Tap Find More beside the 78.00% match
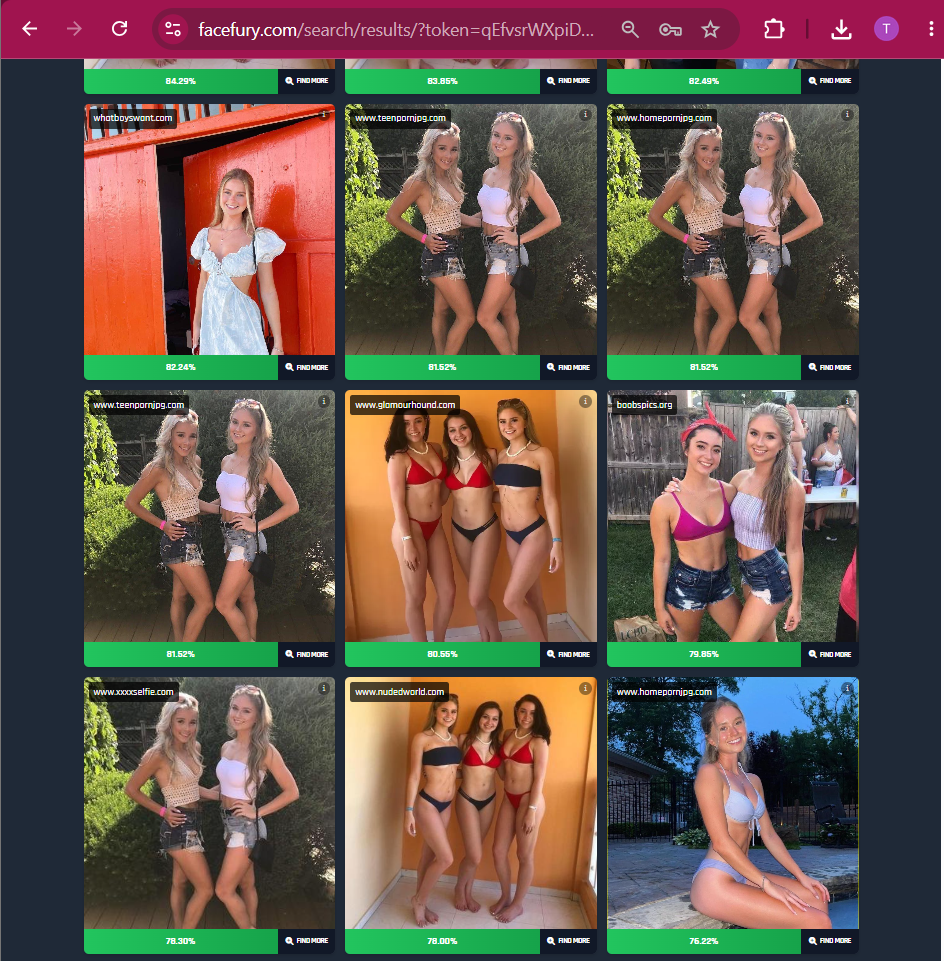Screen dimensions: 944x961 [568, 941]
